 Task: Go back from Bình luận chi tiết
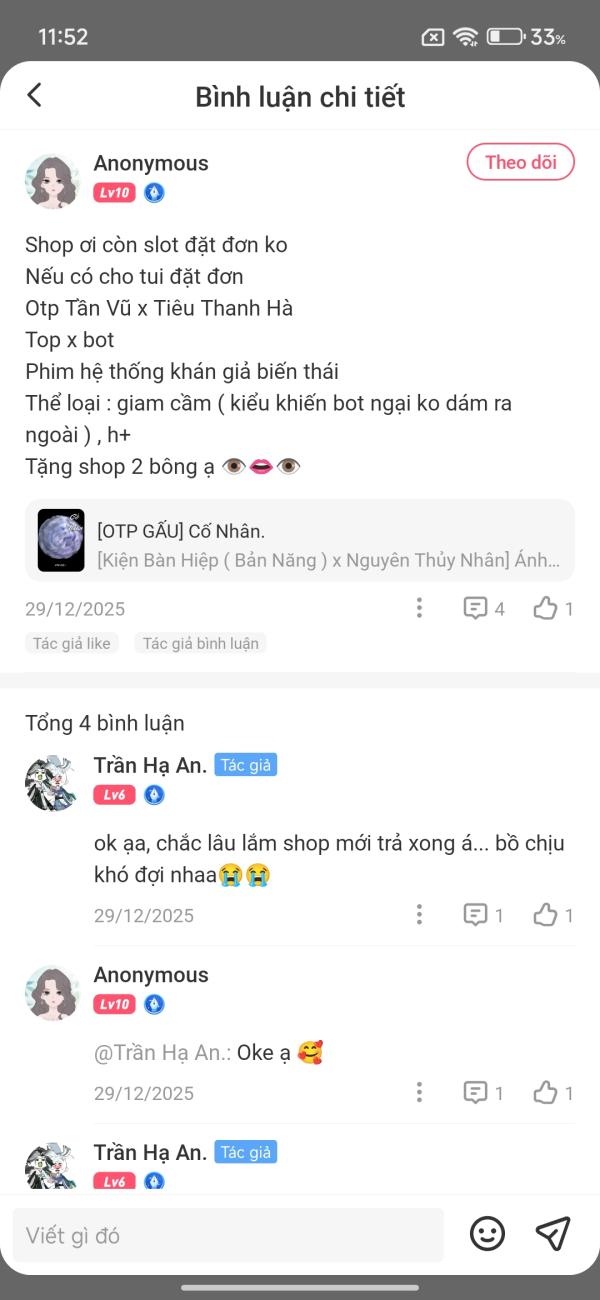point(35,95)
